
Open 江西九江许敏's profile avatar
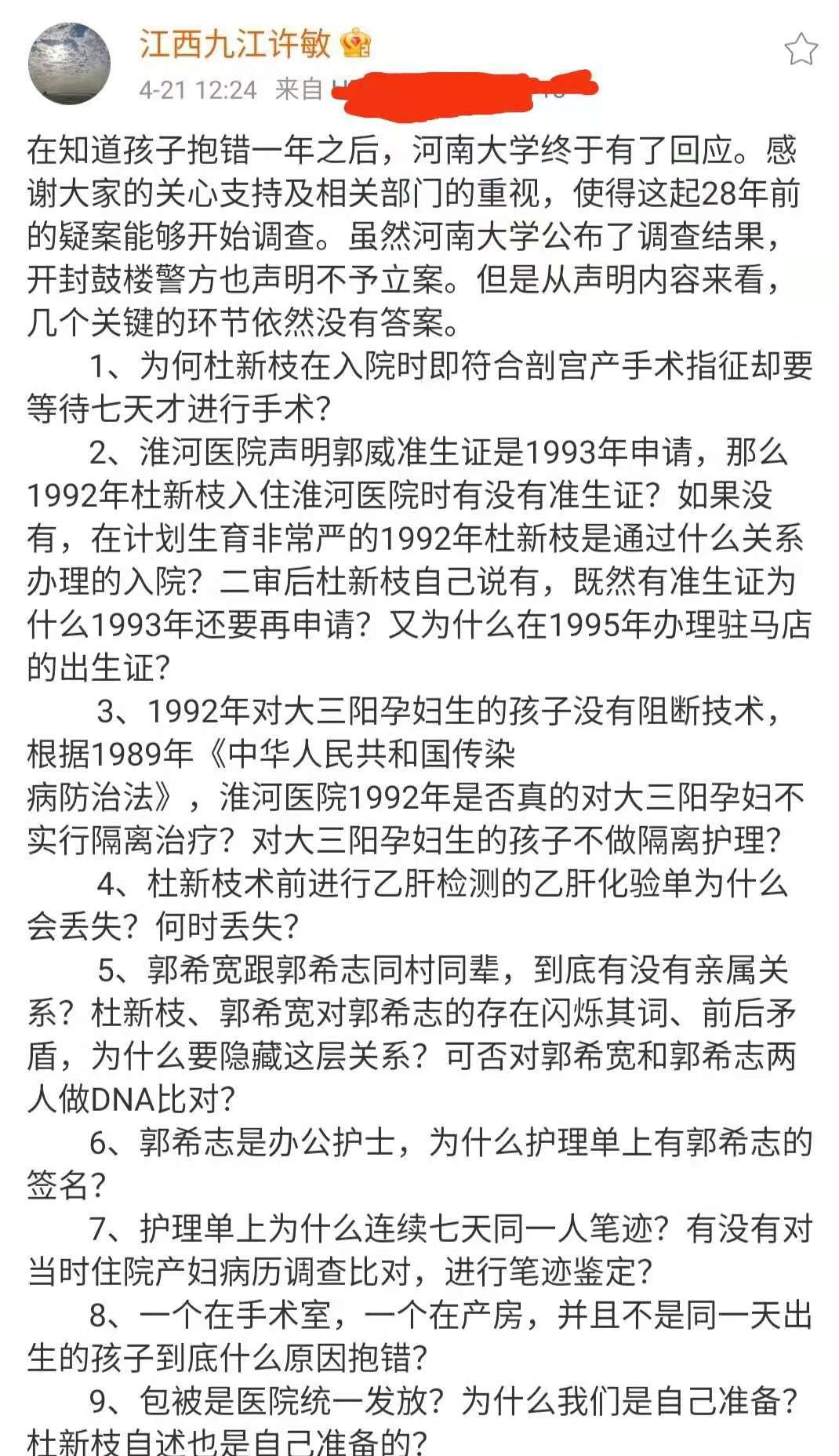pos(69,64)
